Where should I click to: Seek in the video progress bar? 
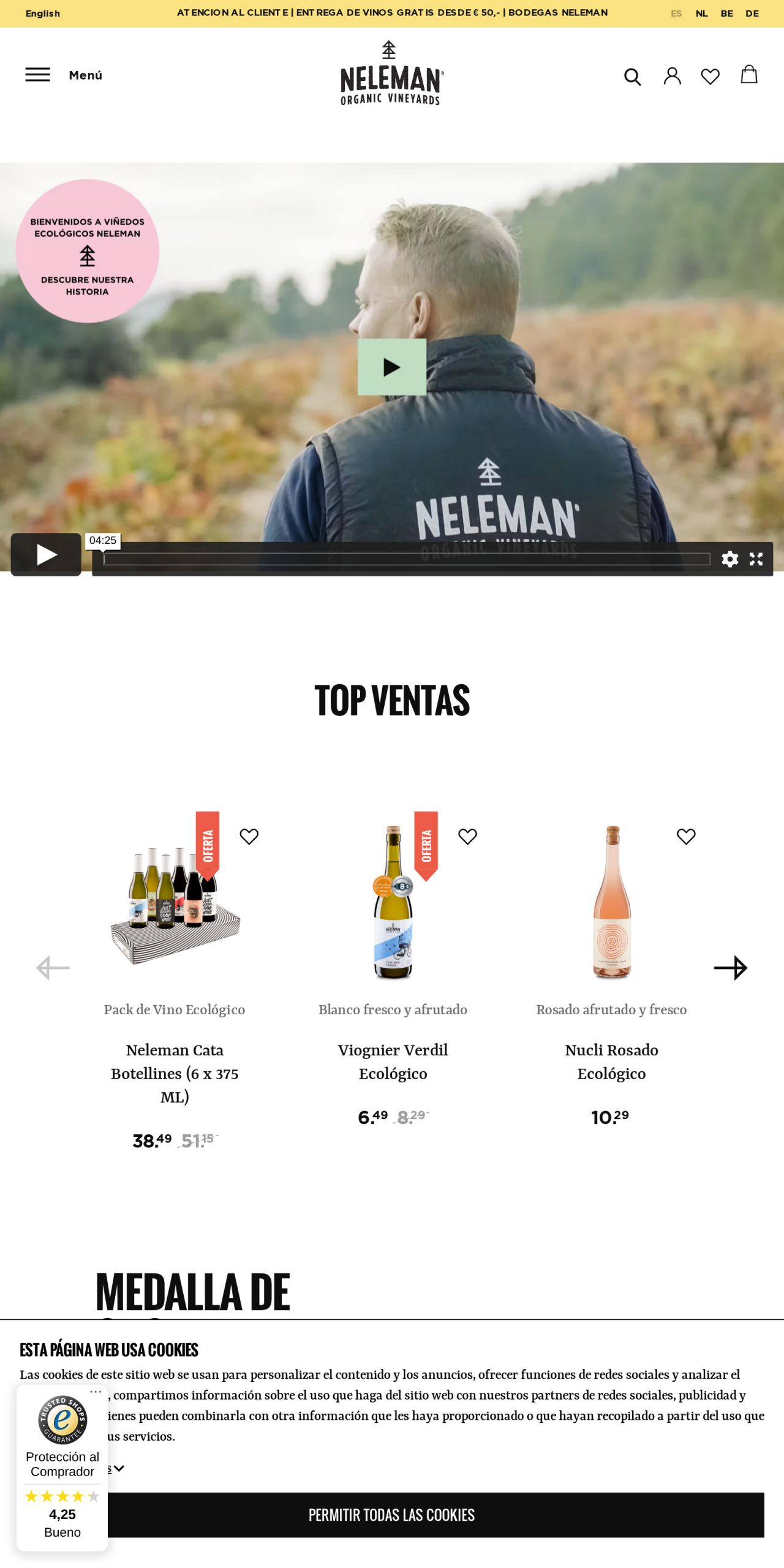point(406,559)
